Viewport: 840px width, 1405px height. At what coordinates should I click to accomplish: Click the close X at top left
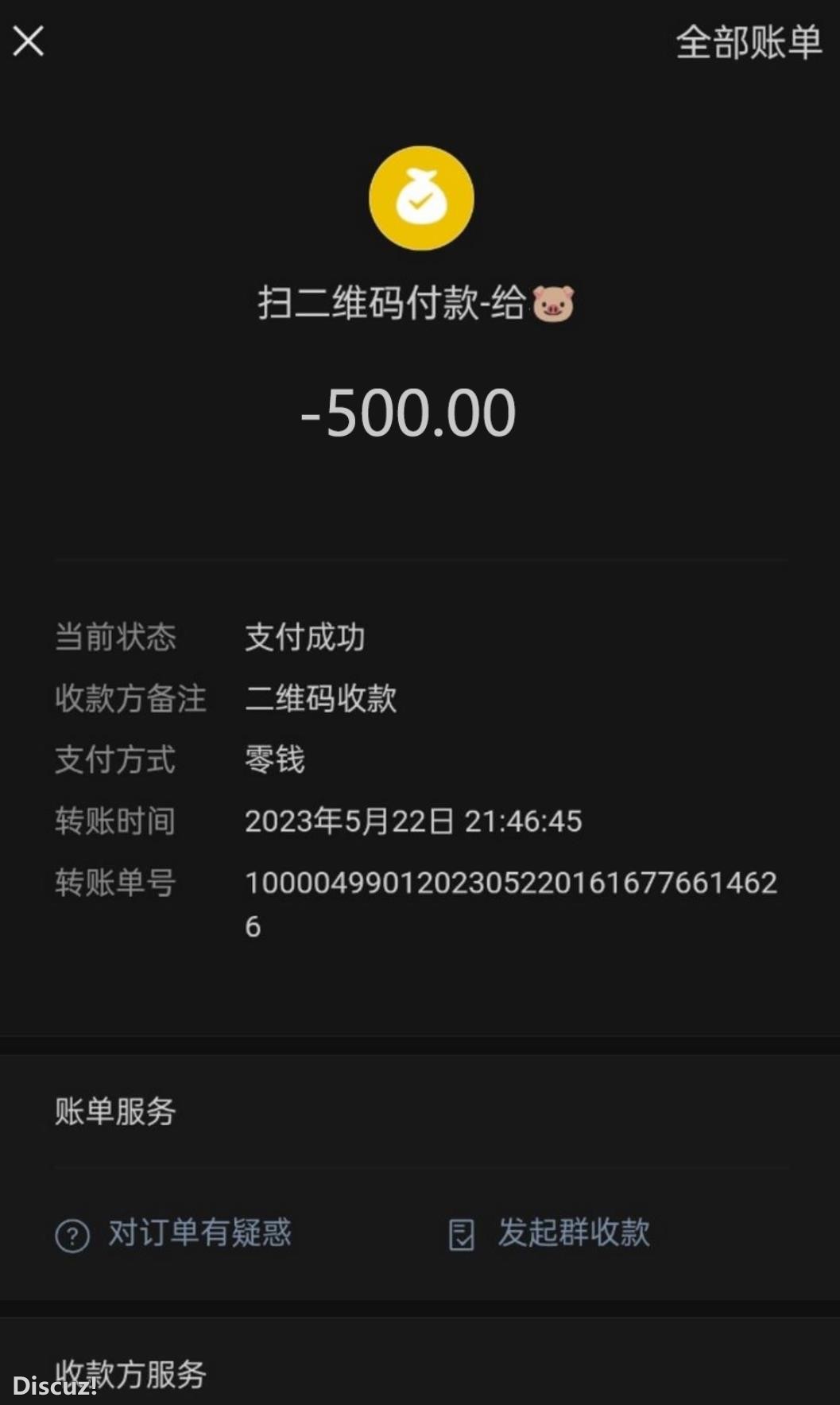pyautogui.click(x=29, y=42)
